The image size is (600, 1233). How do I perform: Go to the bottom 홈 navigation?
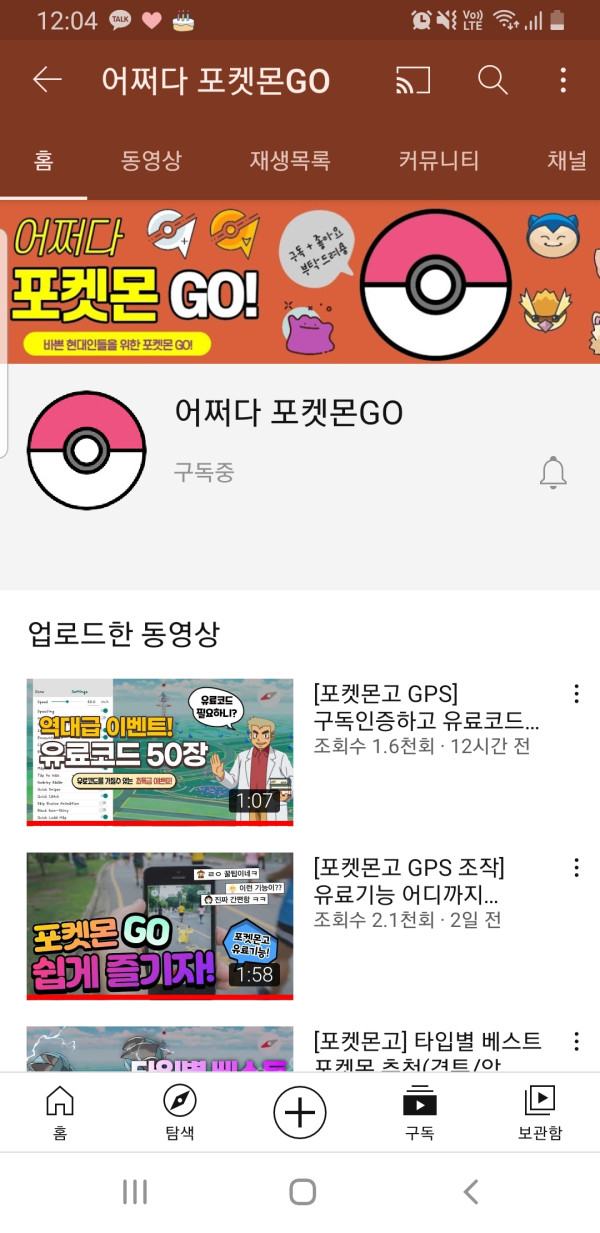[60, 1113]
